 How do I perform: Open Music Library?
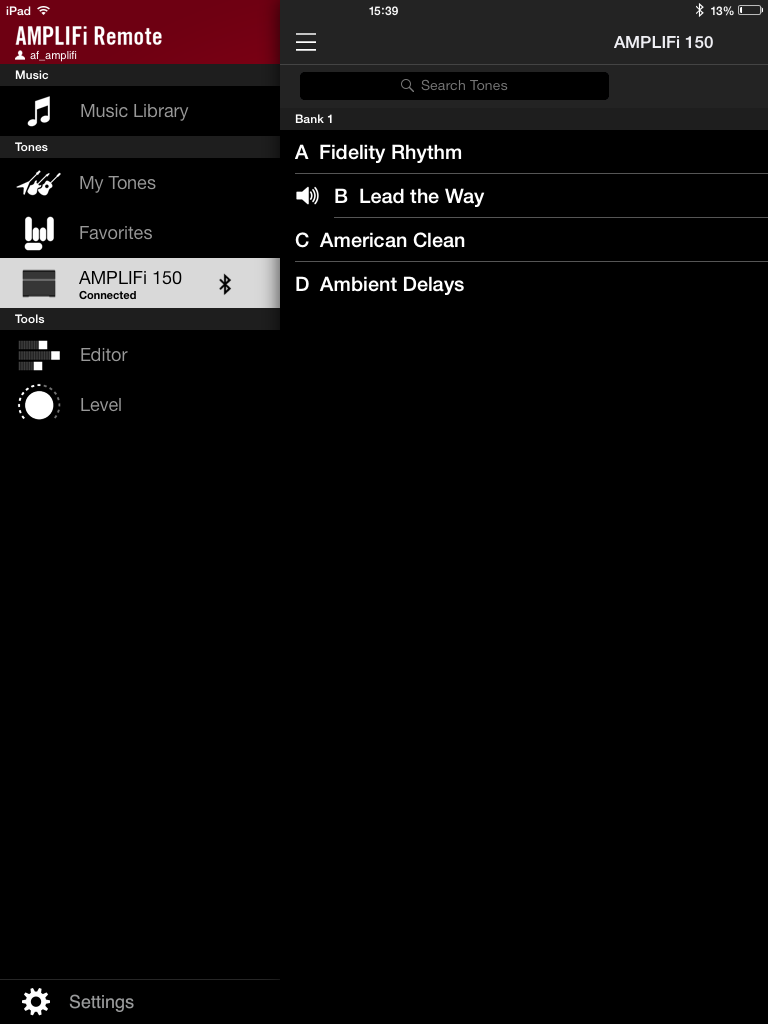point(133,111)
